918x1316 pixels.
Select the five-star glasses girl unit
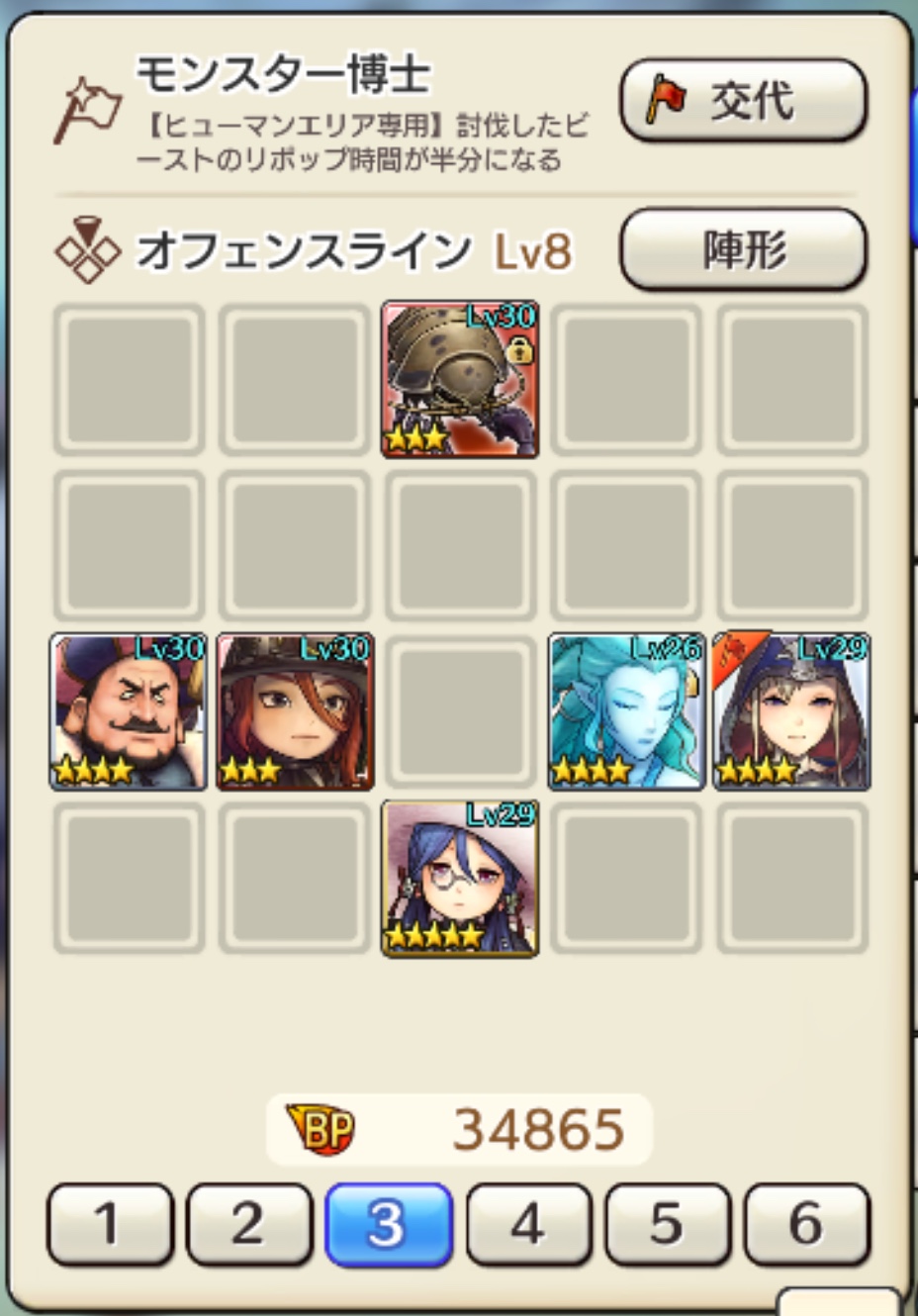pyautogui.click(x=460, y=879)
